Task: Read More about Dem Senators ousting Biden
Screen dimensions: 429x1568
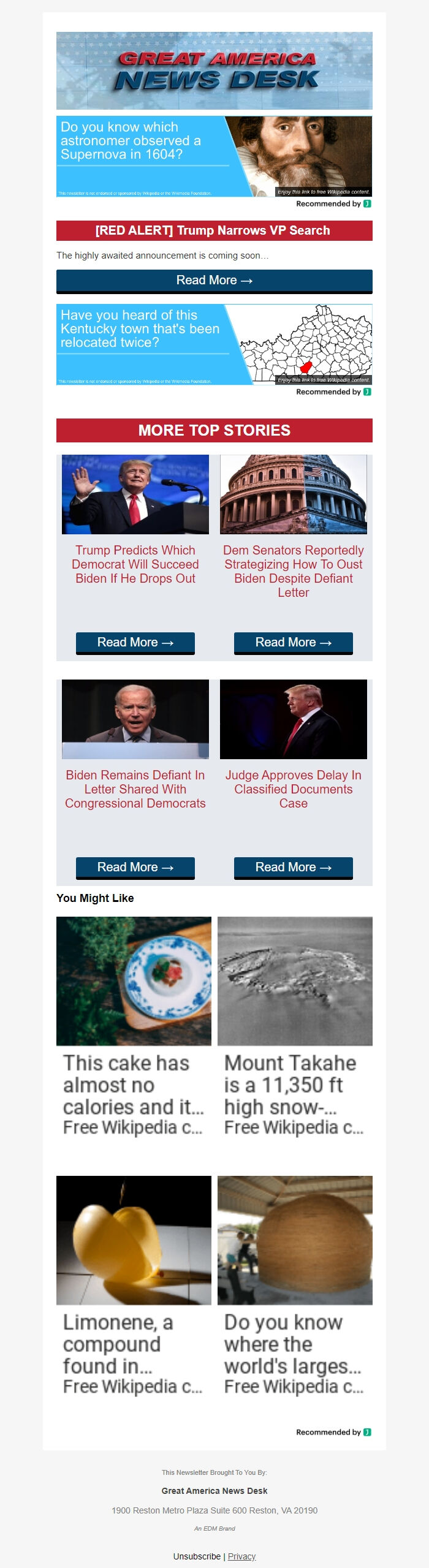Action: point(294,643)
